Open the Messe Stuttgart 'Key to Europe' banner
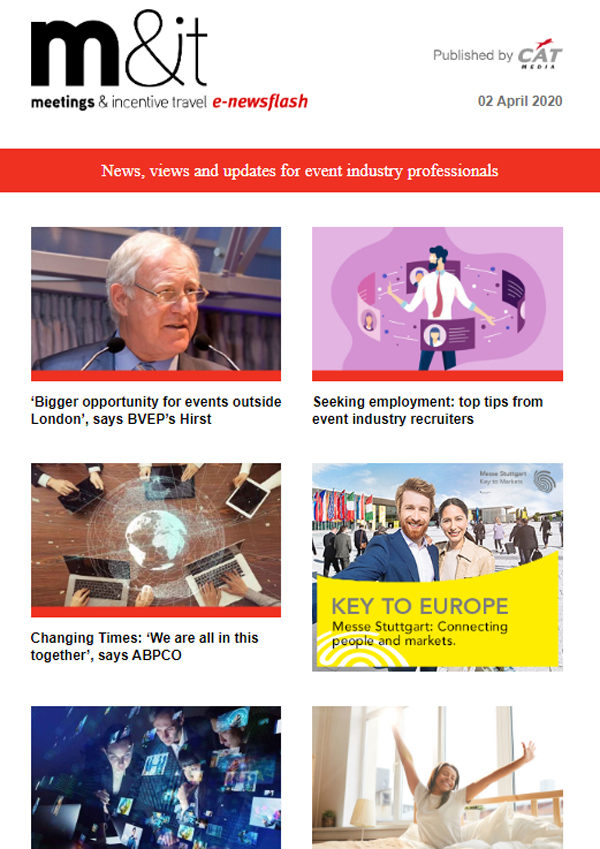The width and height of the screenshot is (600, 849). click(437, 566)
